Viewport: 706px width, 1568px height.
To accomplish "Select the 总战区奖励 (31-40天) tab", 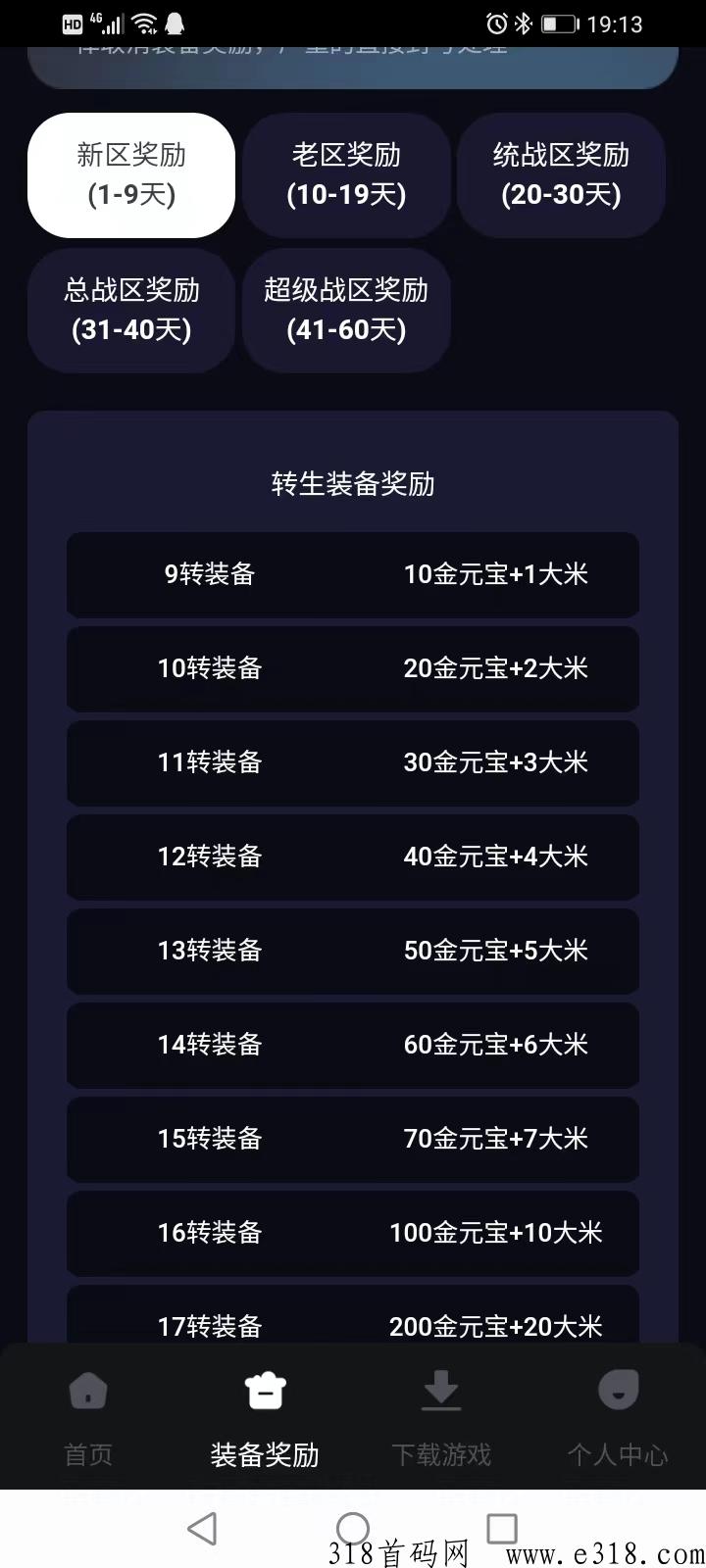I will click(x=130, y=310).
